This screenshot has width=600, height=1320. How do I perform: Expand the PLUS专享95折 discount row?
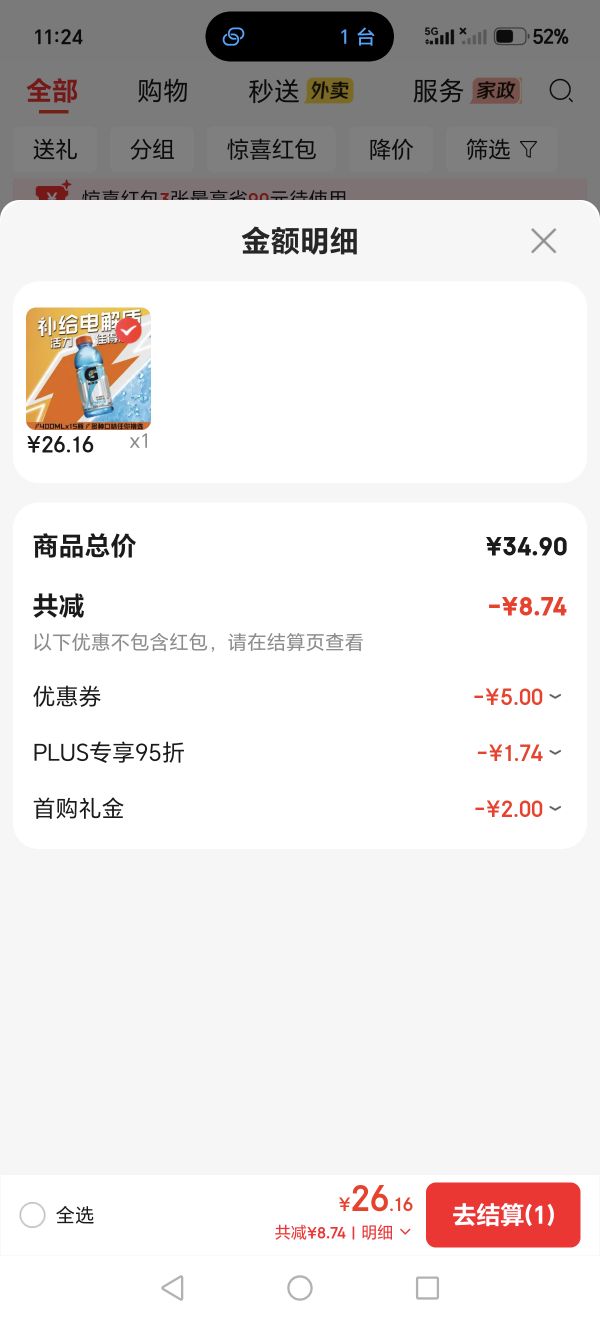tap(298, 753)
